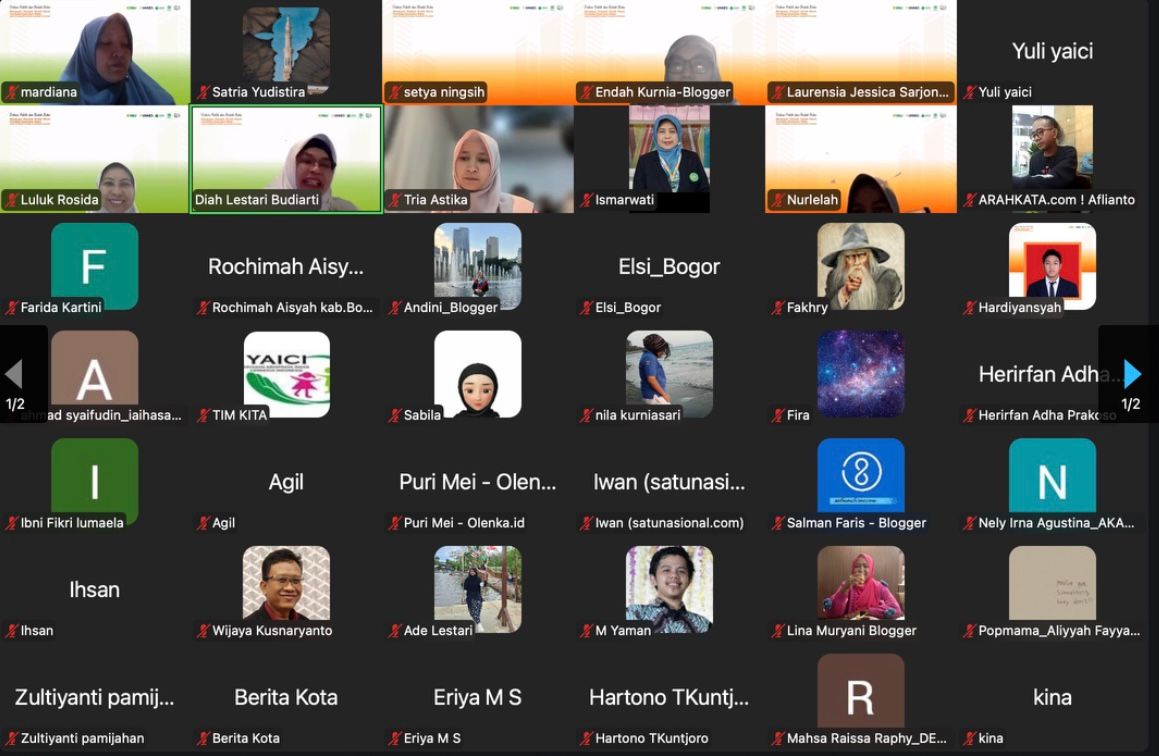Select Ismarwati's participant tile

(669, 158)
